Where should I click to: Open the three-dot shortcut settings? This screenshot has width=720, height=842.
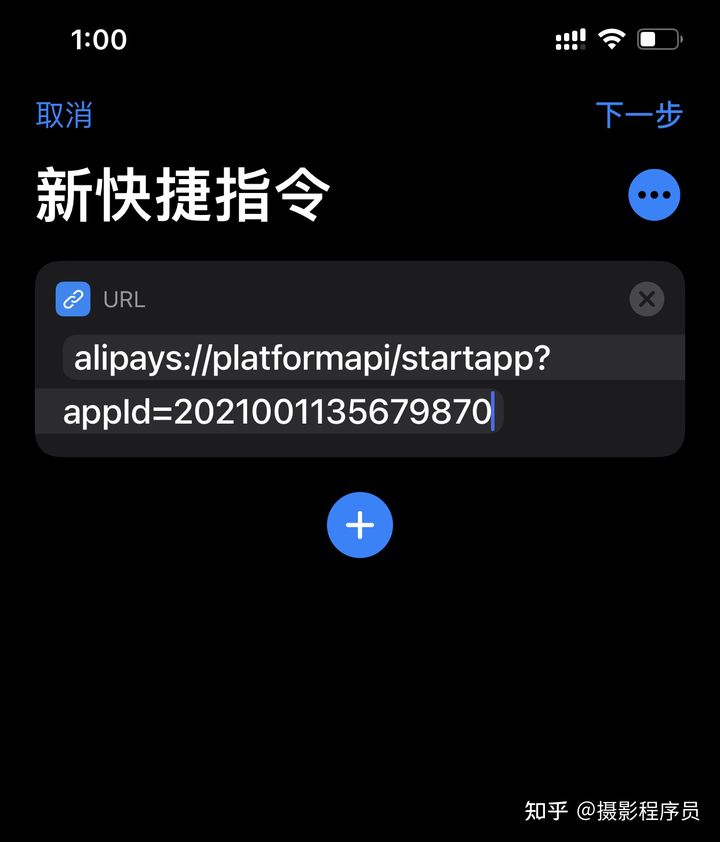[x=654, y=194]
